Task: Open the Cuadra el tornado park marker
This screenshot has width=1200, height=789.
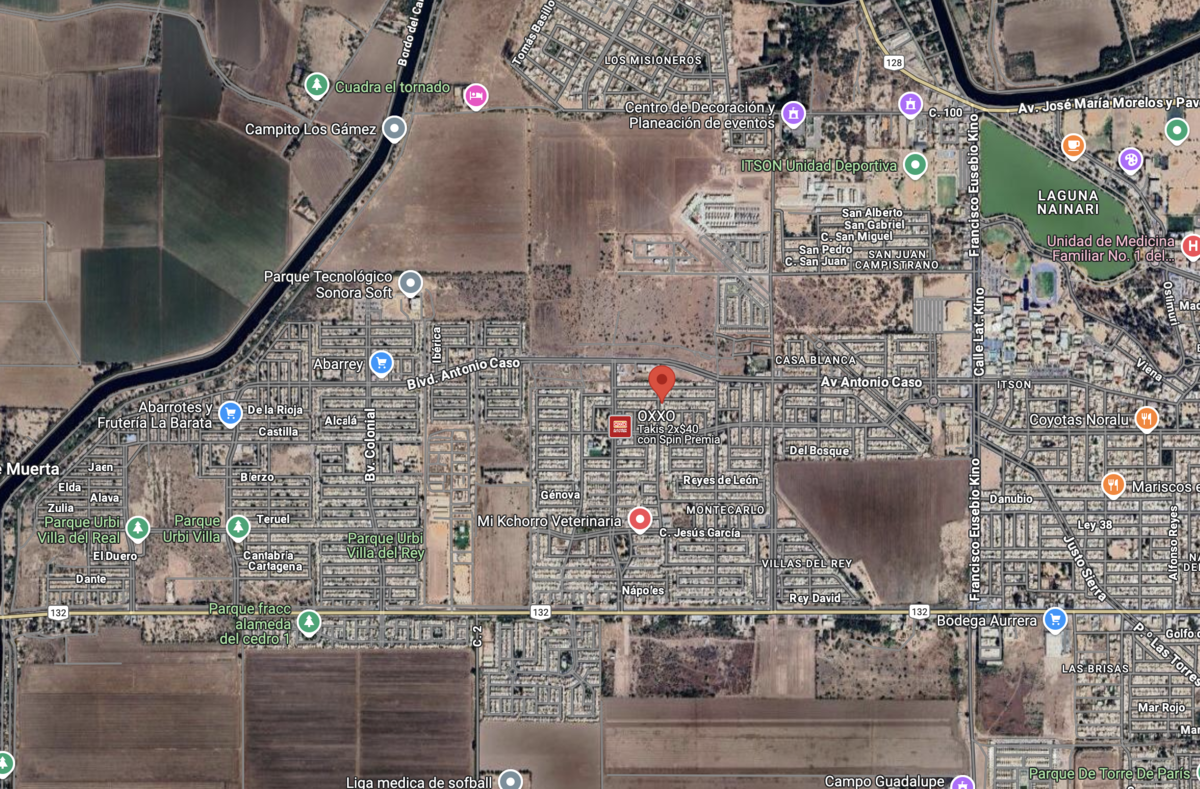Action: click(317, 85)
